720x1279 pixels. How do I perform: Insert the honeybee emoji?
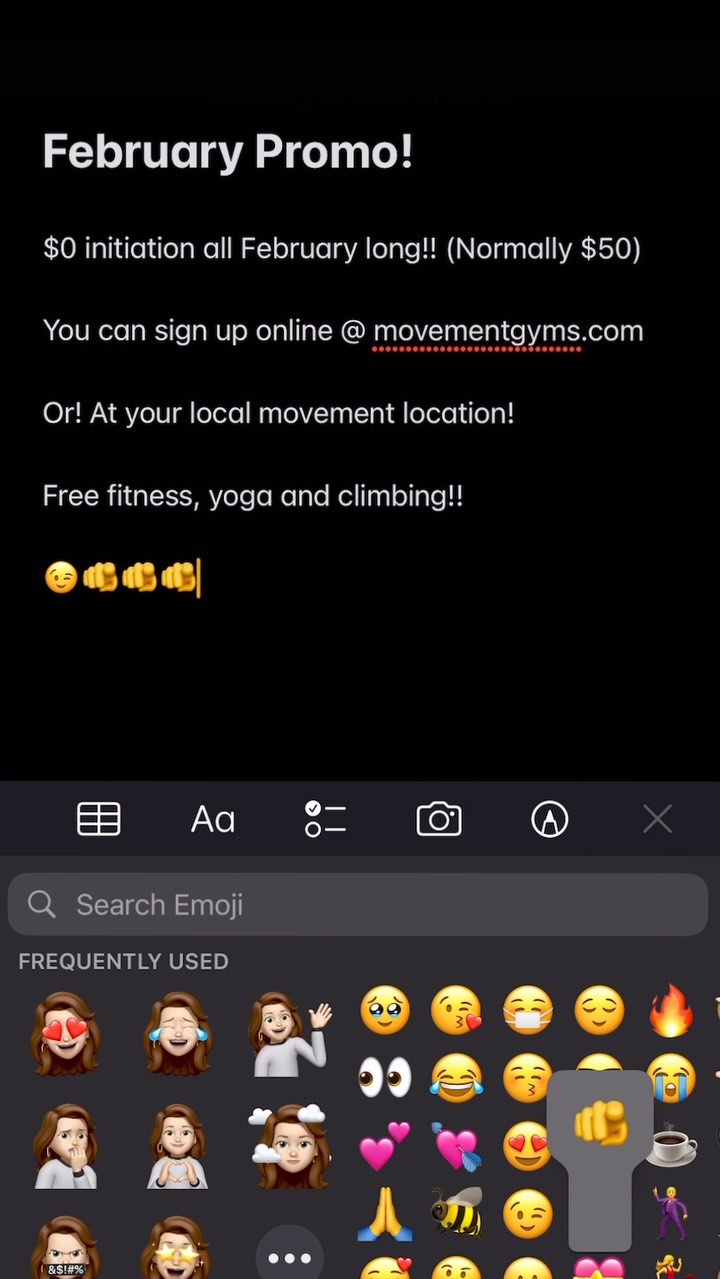point(456,1213)
